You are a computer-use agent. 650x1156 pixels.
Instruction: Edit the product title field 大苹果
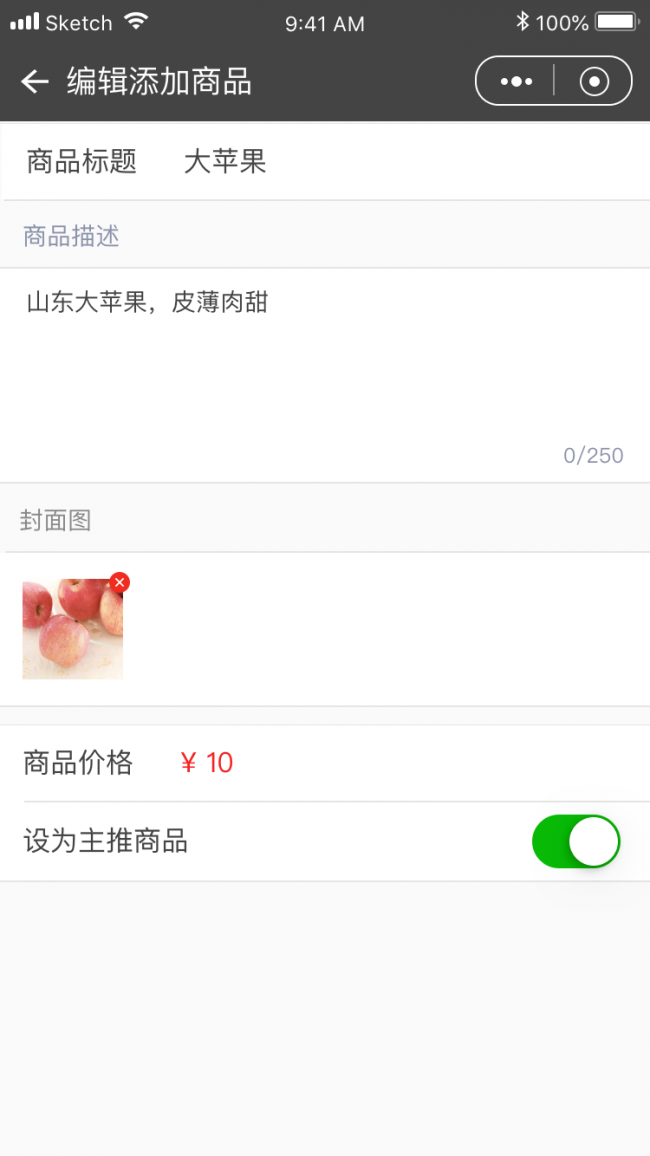(226, 162)
